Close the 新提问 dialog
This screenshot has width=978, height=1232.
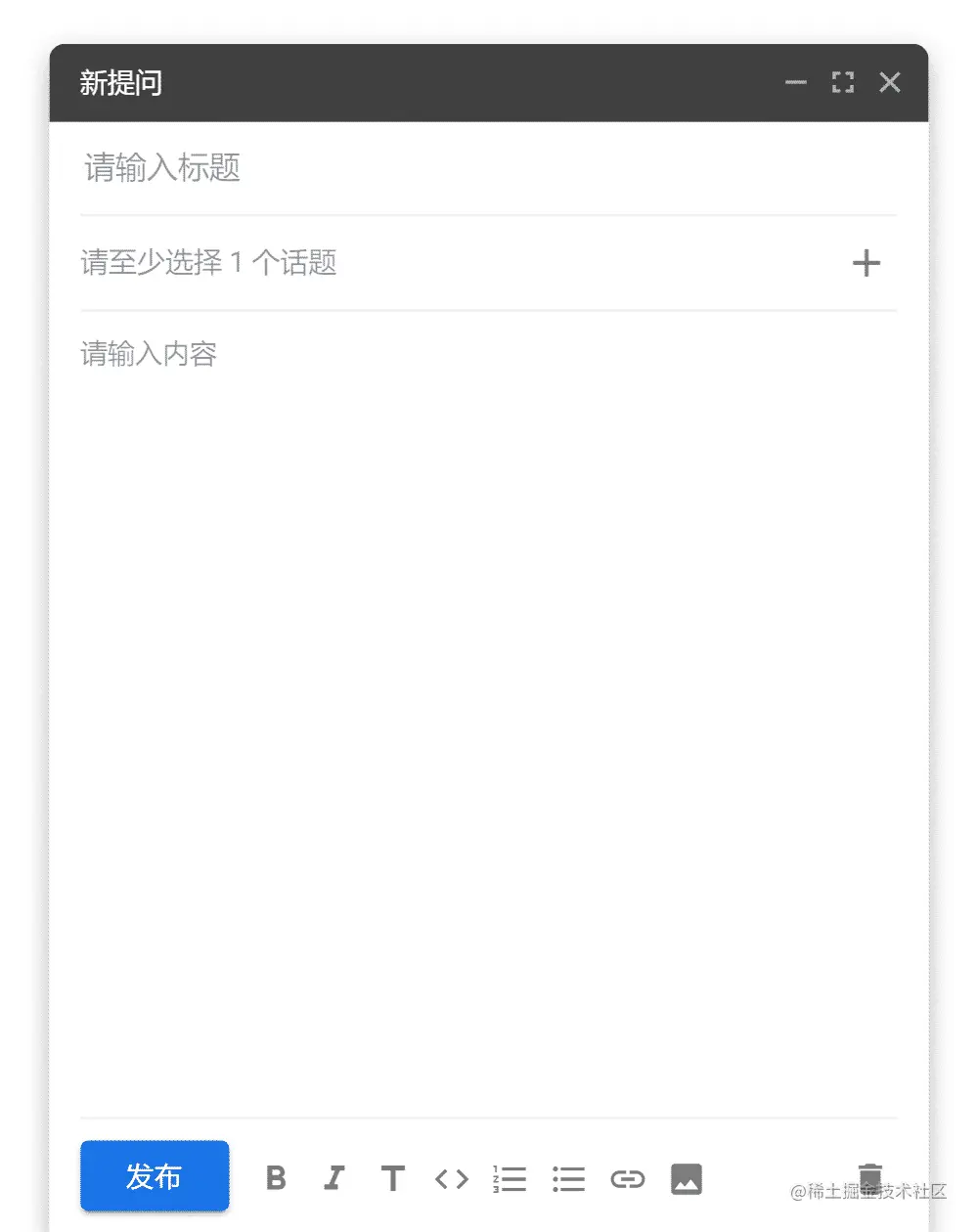pyautogui.click(x=889, y=83)
